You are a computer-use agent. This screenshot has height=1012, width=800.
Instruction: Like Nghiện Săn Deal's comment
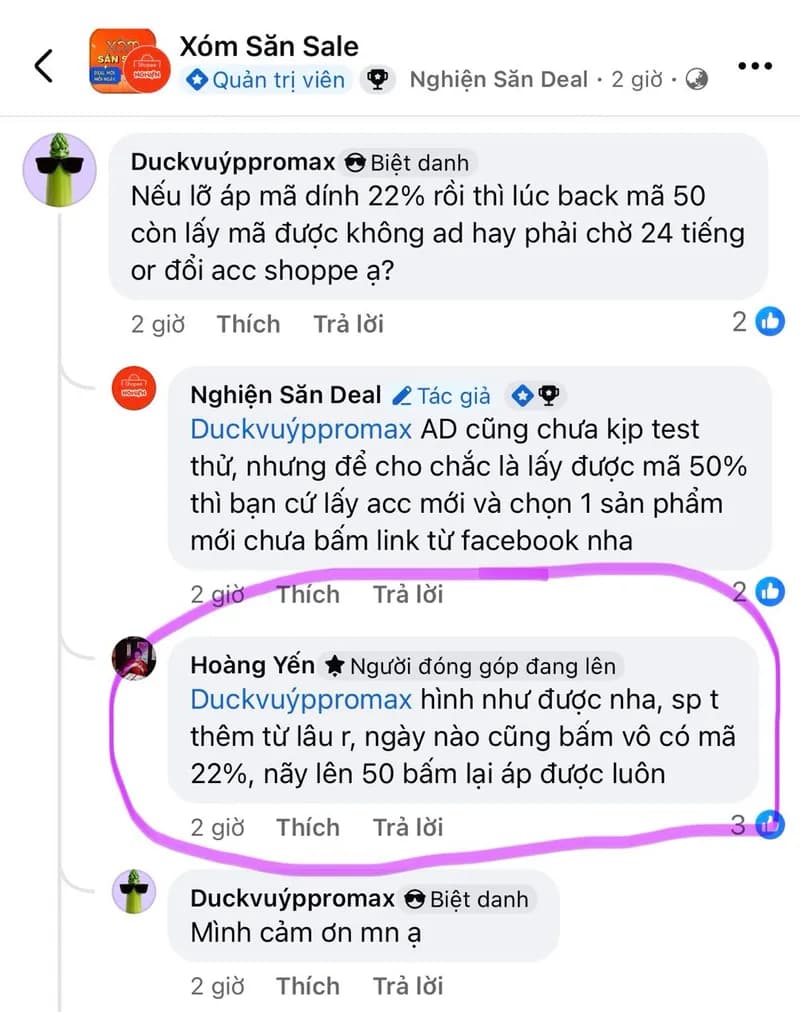[308, 594]
